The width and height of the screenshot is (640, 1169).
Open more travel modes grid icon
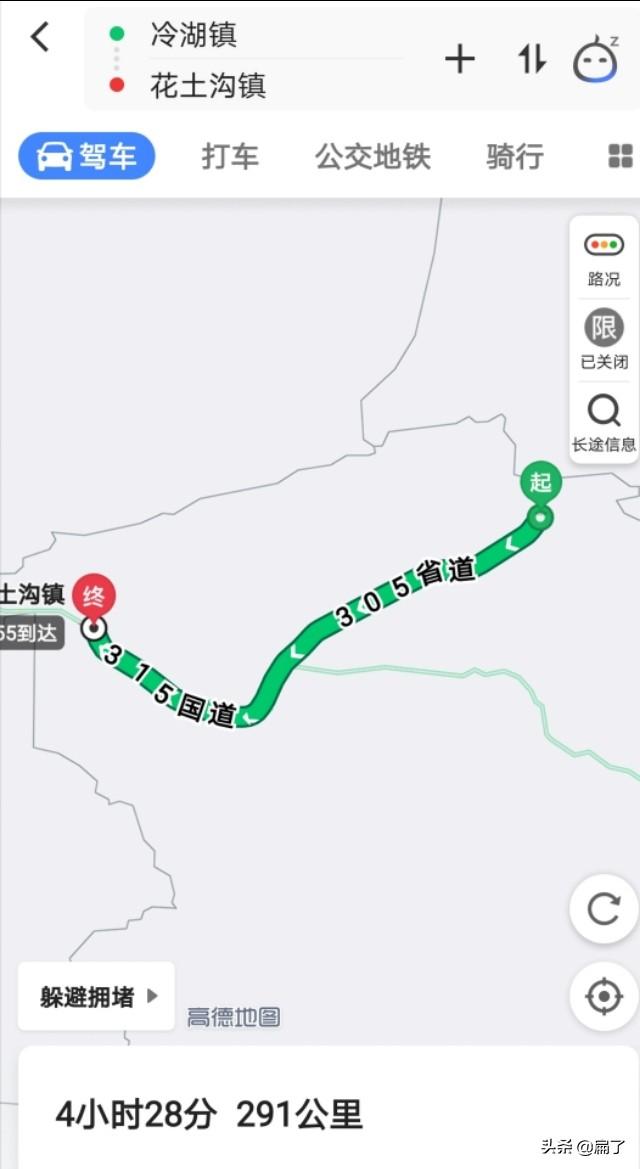coord(620,157)
